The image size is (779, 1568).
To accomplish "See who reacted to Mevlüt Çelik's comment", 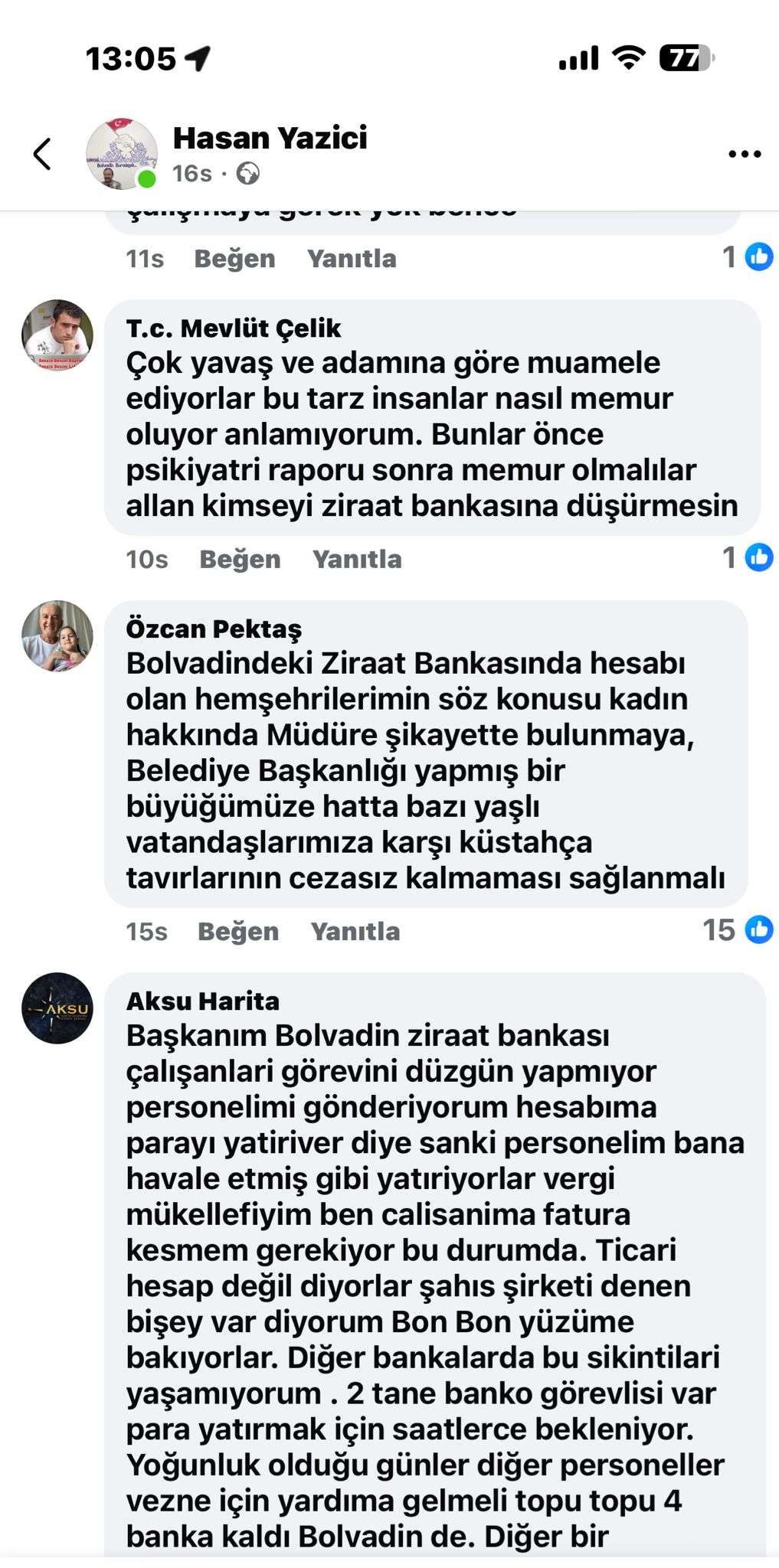I will coord(748,557).
